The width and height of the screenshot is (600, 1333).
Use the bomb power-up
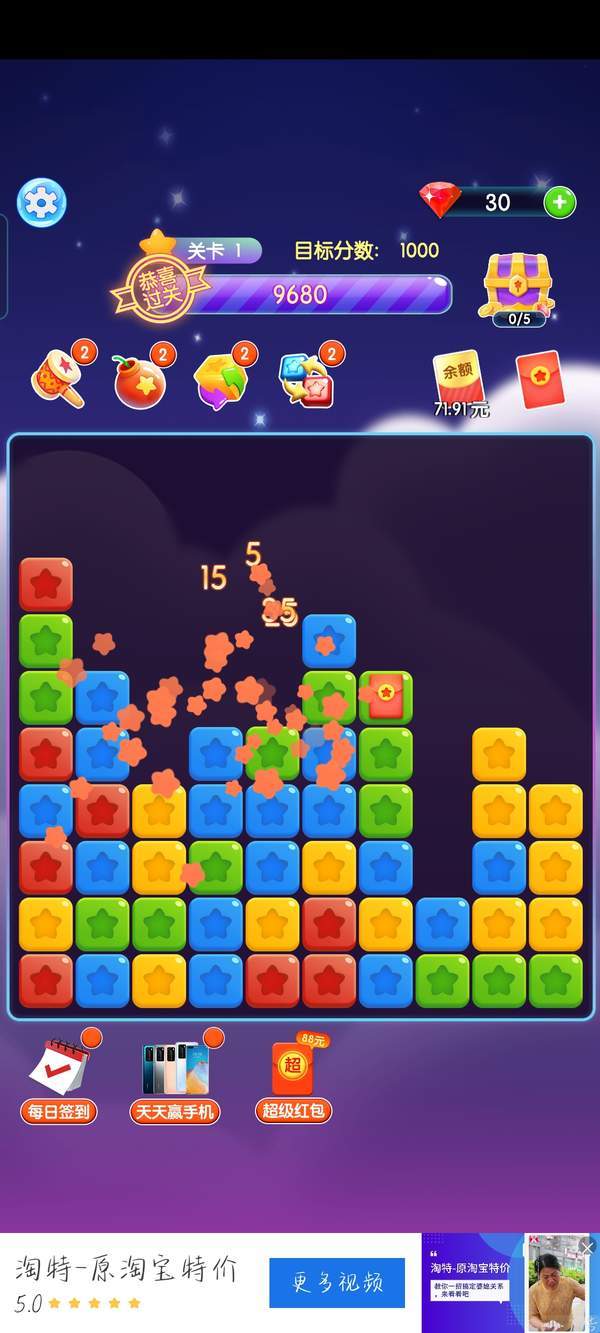pyautogui.click(x=140, y=382)
